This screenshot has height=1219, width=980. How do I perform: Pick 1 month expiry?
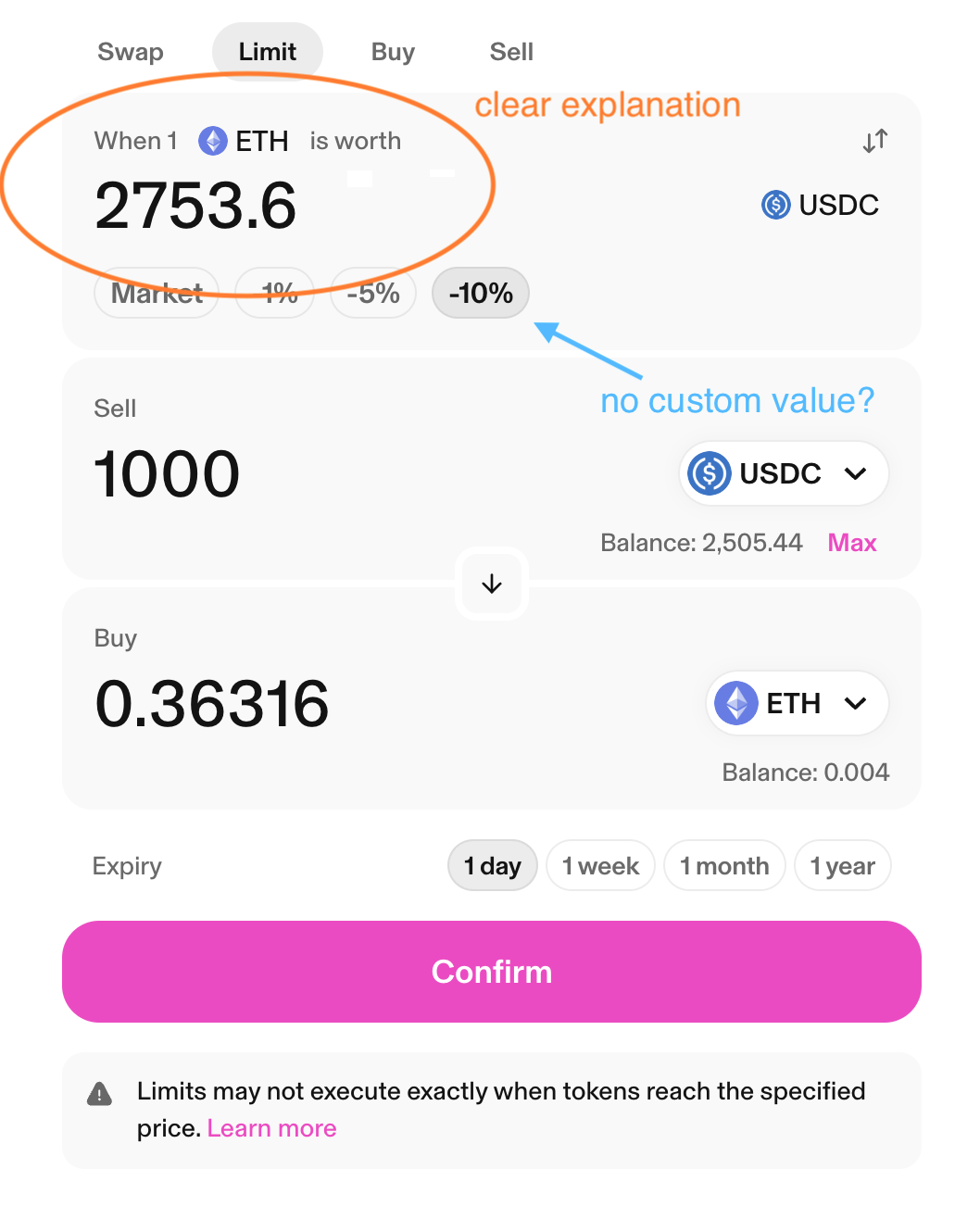coord(724,866)
